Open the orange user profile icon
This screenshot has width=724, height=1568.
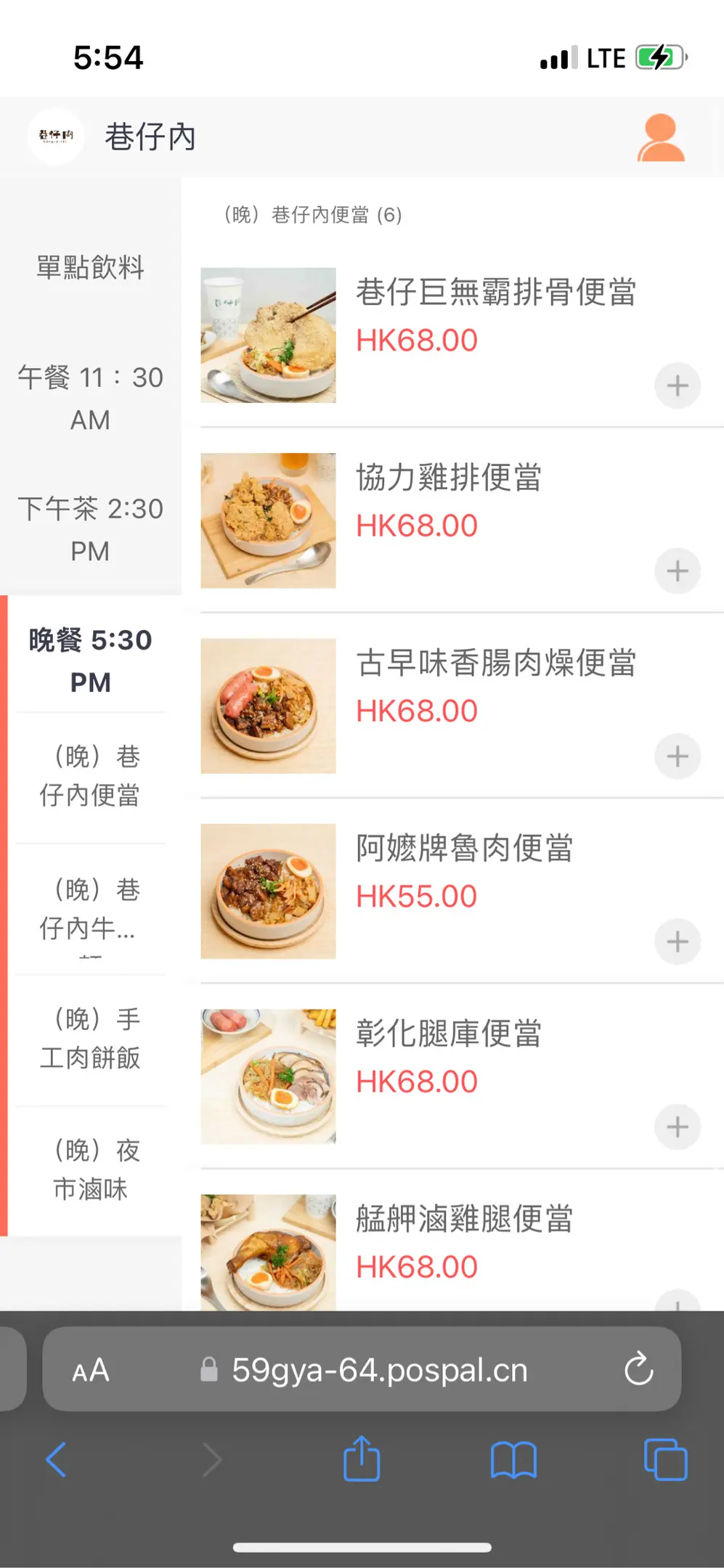[660, 137]
